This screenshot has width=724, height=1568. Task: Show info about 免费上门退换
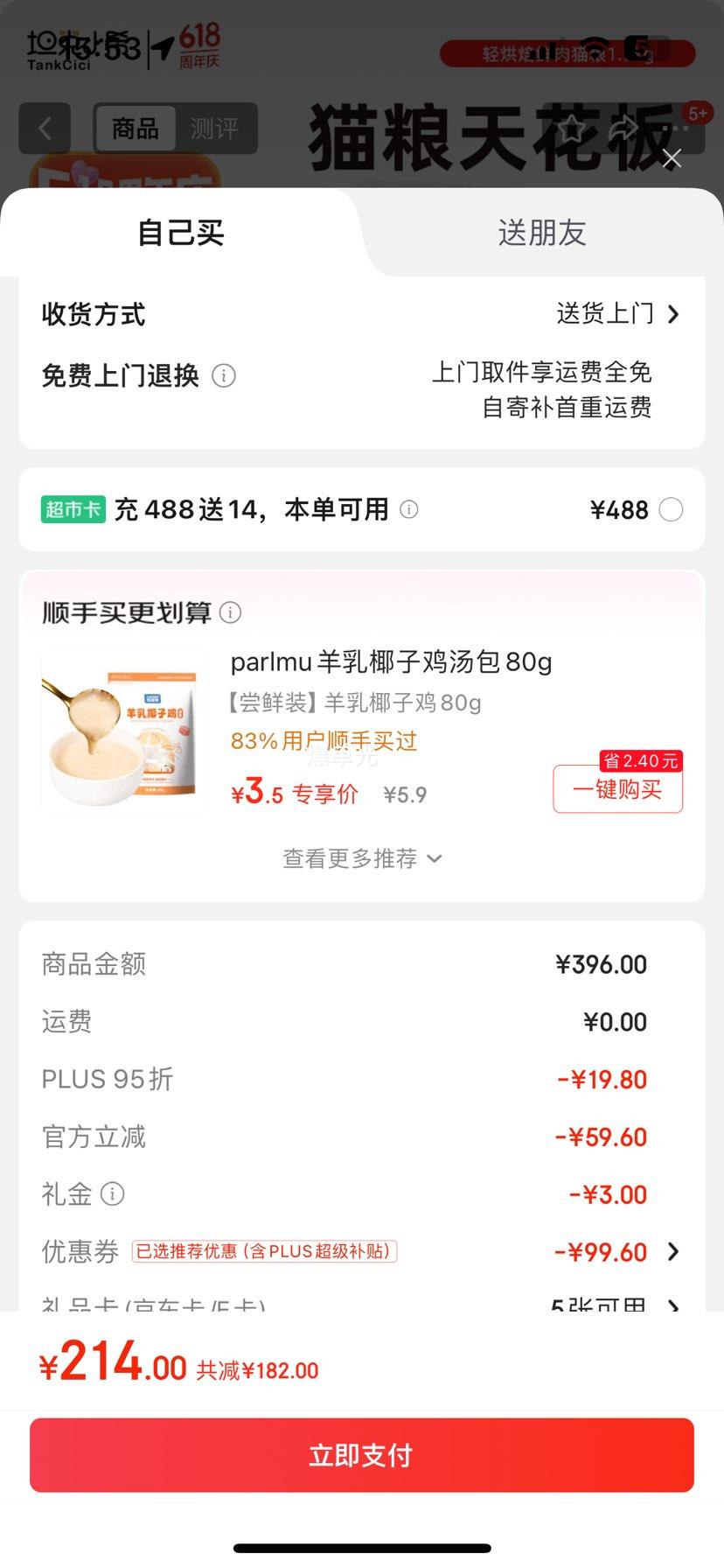point(224,376)
